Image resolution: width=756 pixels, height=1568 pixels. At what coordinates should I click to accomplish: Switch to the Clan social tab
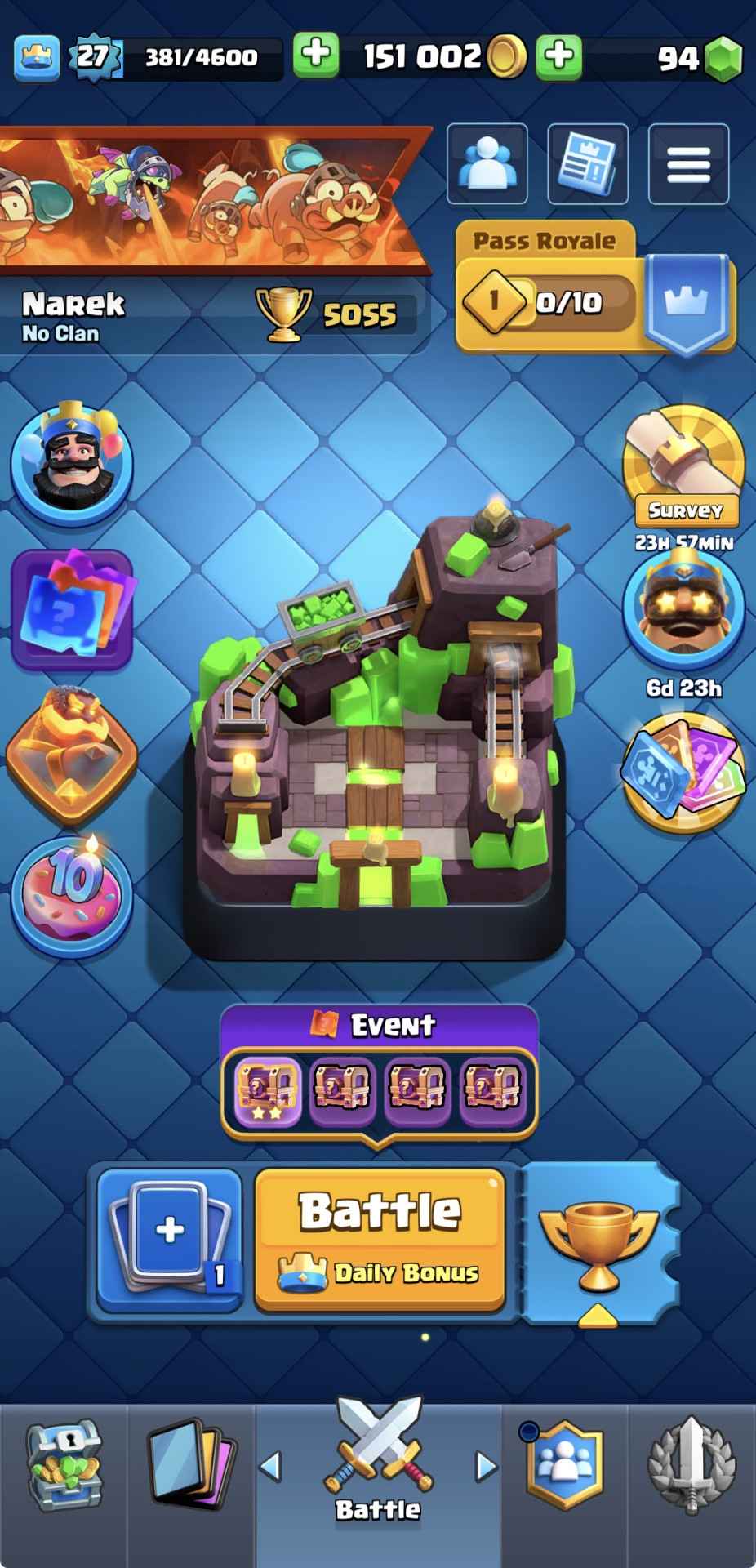click(565, 1466)
